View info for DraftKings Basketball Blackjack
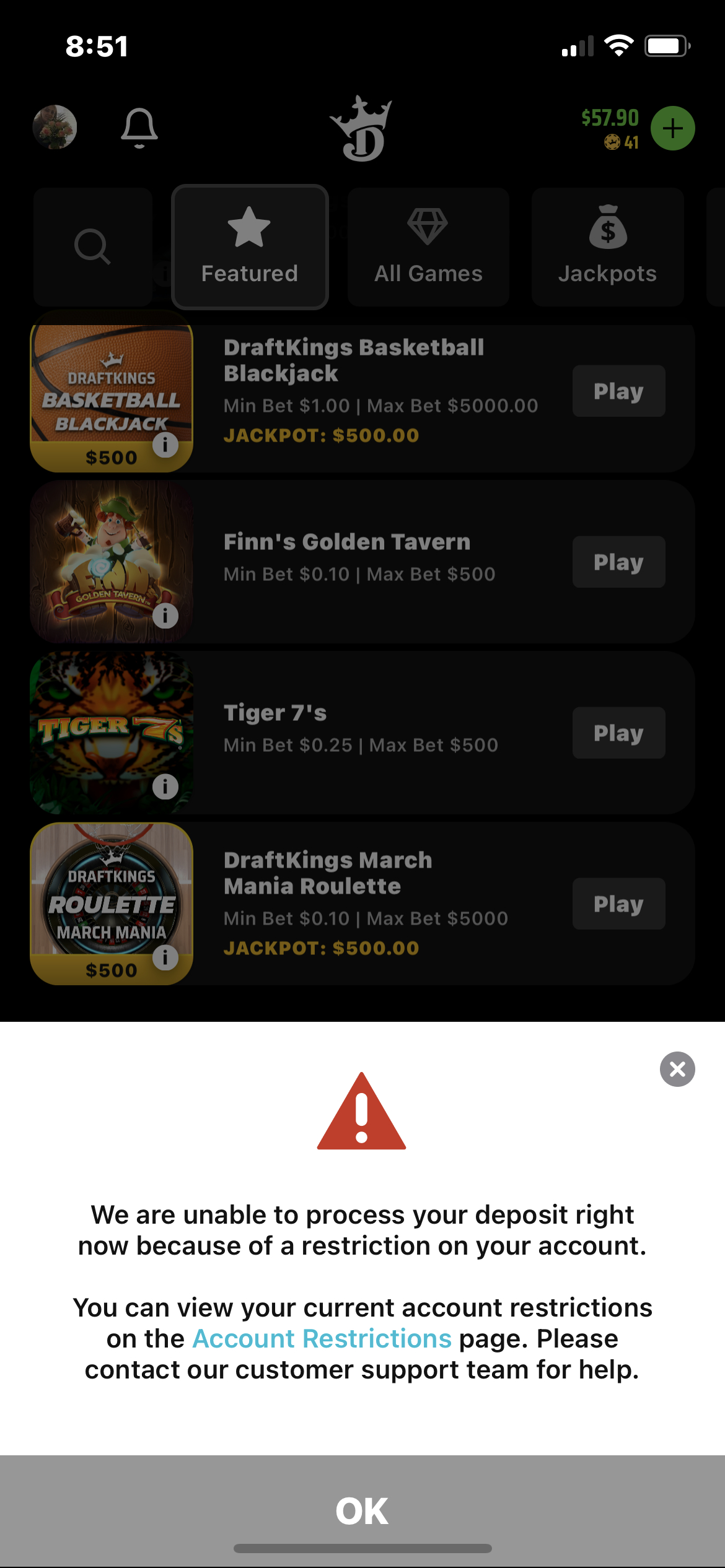This screenshot has height=1568, width=725. click(x=165, y=443)
